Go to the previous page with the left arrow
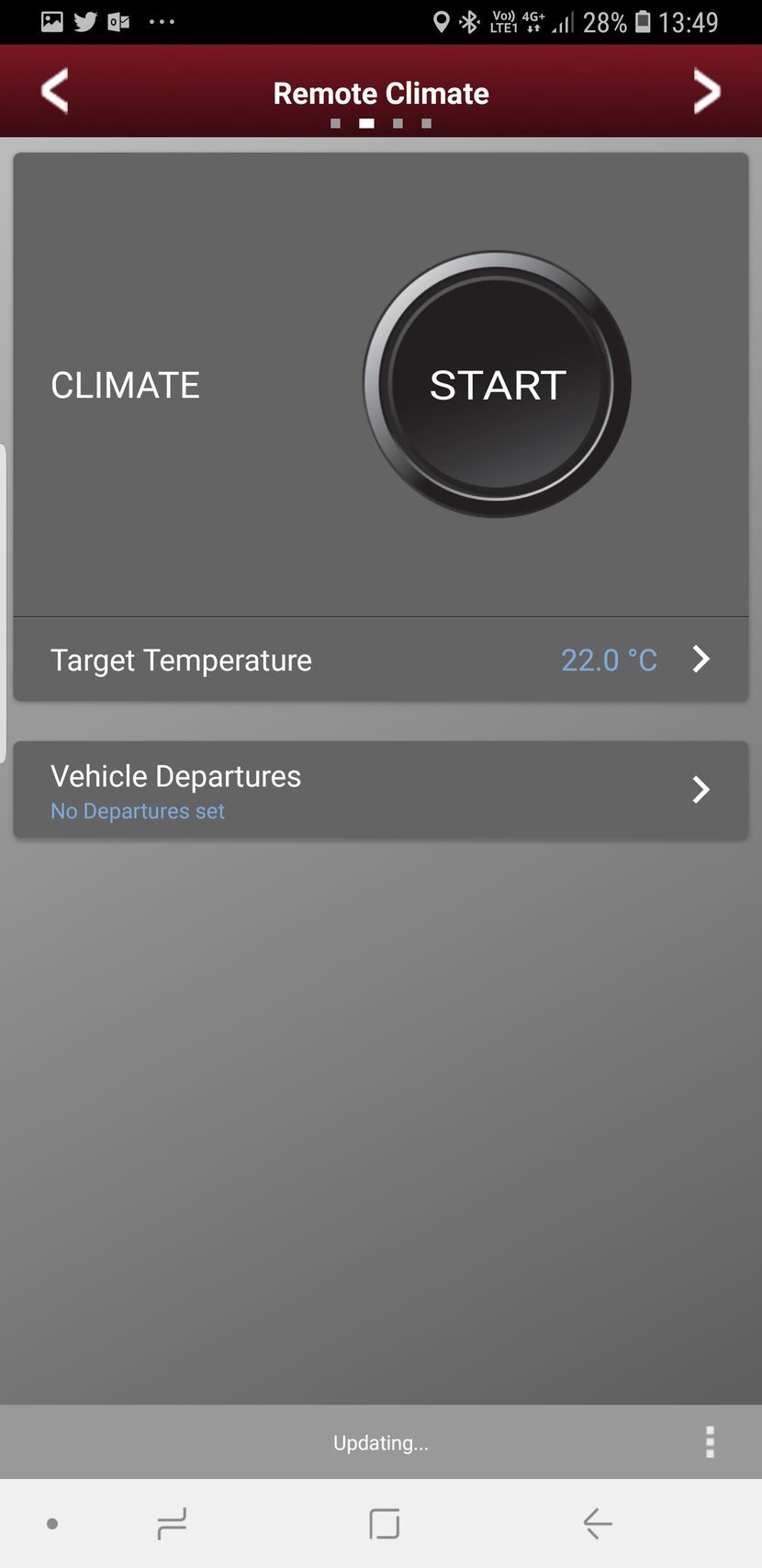 click(x=55, y=92)
